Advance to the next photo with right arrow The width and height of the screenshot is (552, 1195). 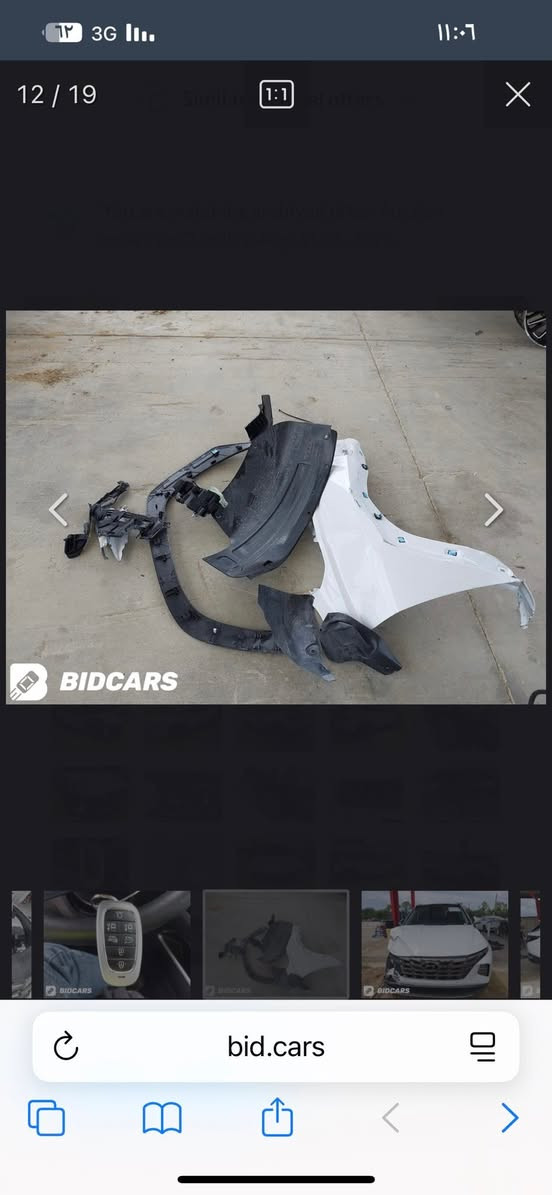point(493,510)
